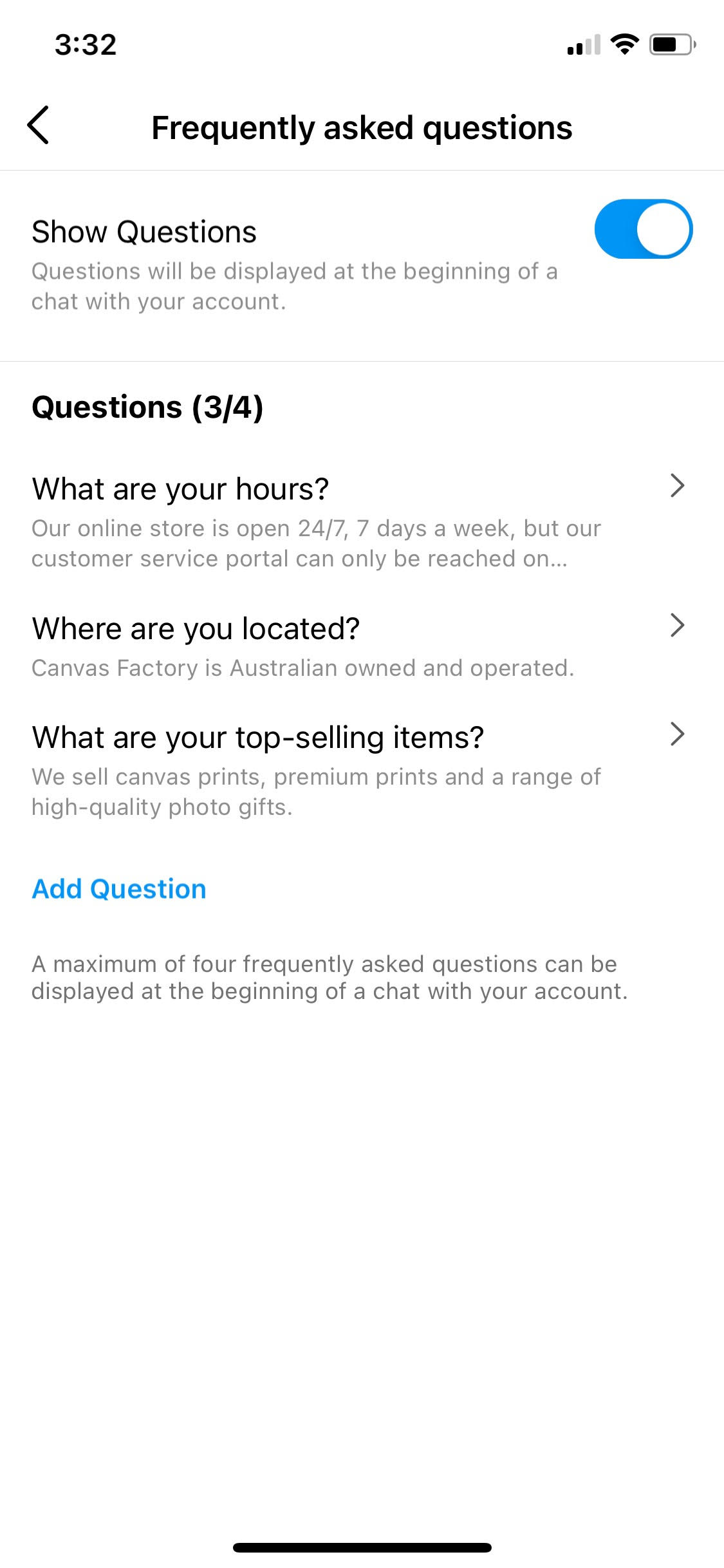724x1568 pixels.
Task: Open the 'Where are you located?' chevron
Action: pos(677,626)
